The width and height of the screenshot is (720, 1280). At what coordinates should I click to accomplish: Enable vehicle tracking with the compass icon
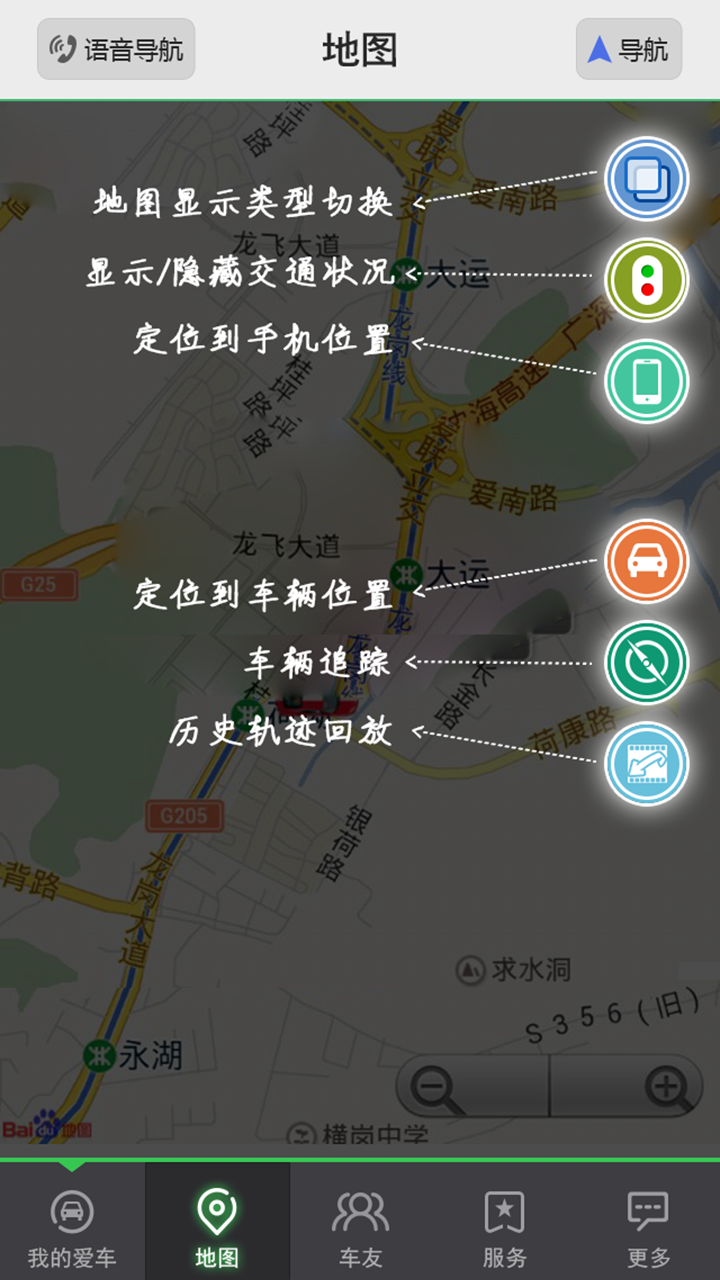pos(647,662)
